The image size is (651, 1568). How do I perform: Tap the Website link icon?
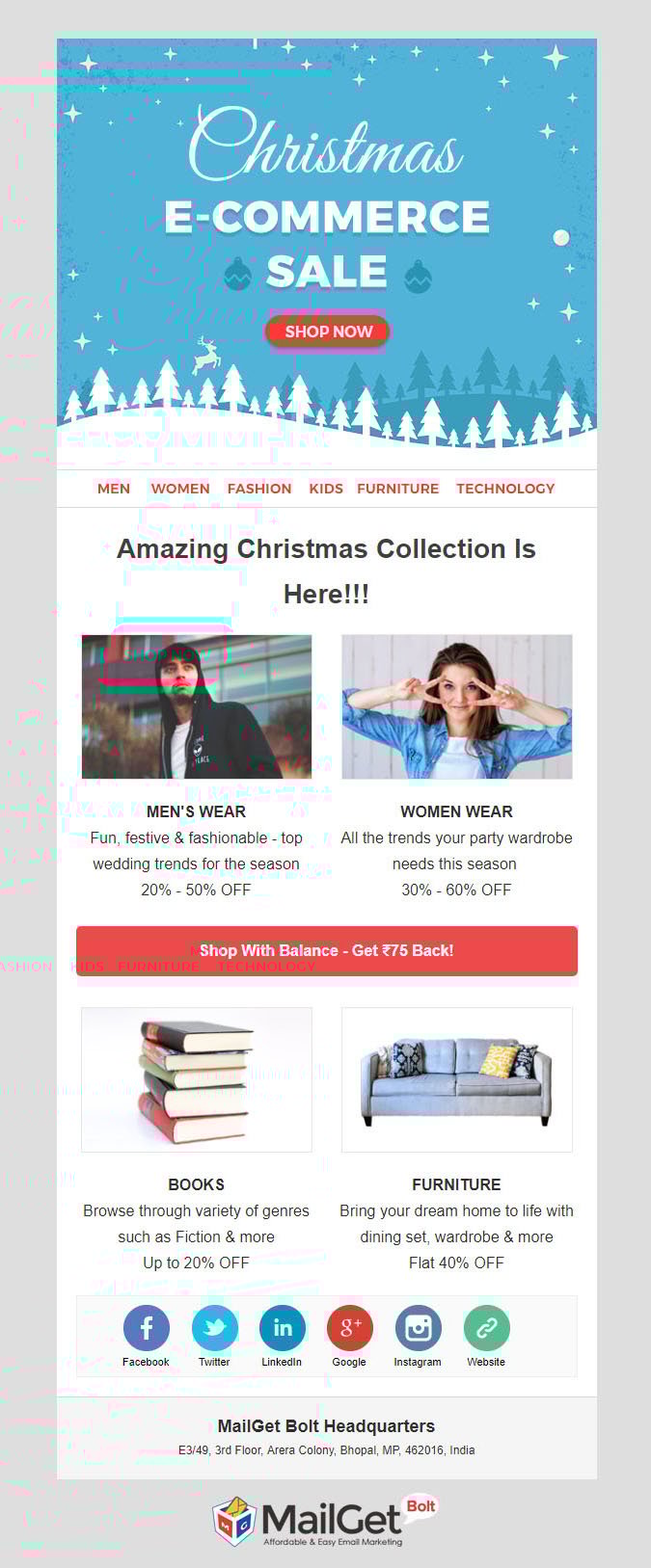pyautogui.click(x=486, y=1328)
